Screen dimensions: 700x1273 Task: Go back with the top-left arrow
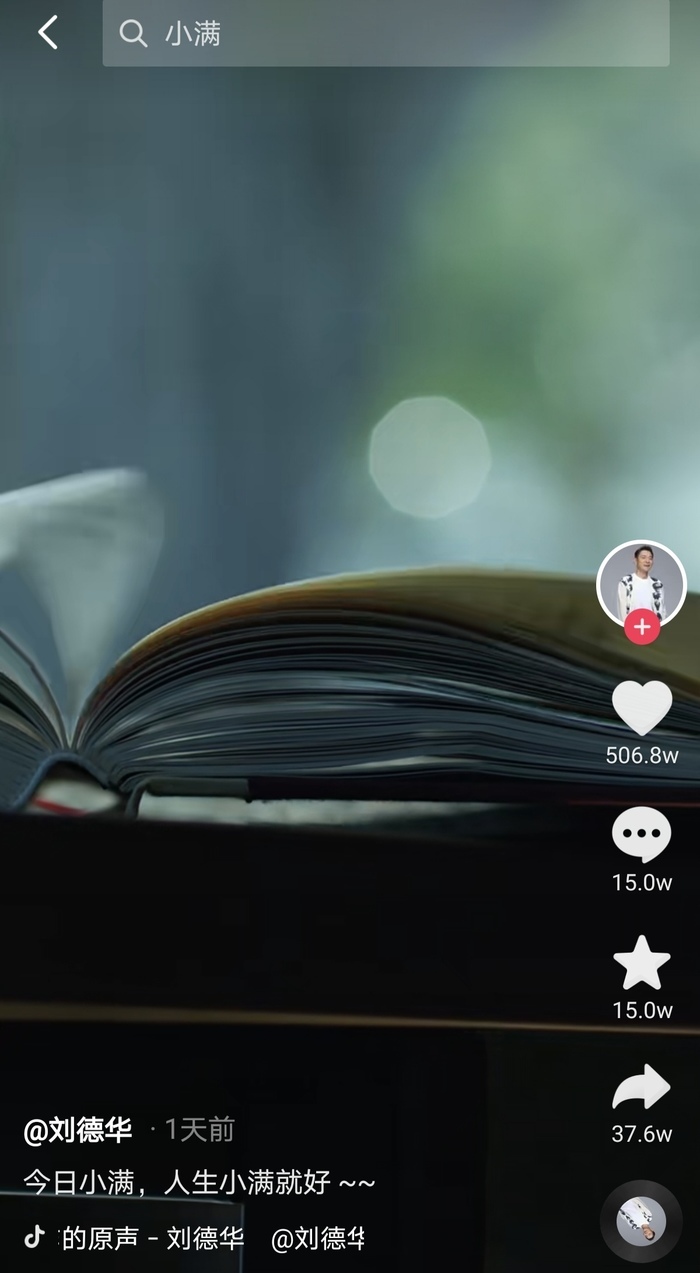[48, 33]
